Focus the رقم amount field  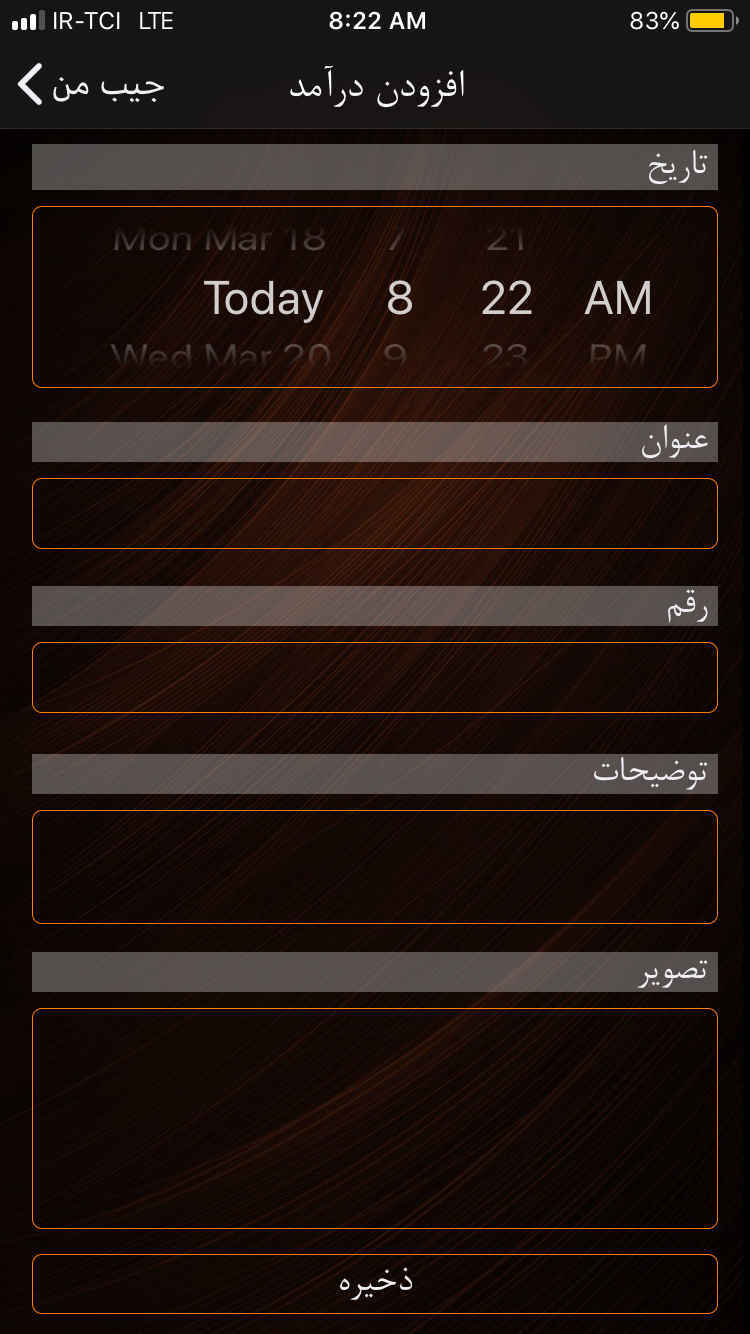click(375, 677)
